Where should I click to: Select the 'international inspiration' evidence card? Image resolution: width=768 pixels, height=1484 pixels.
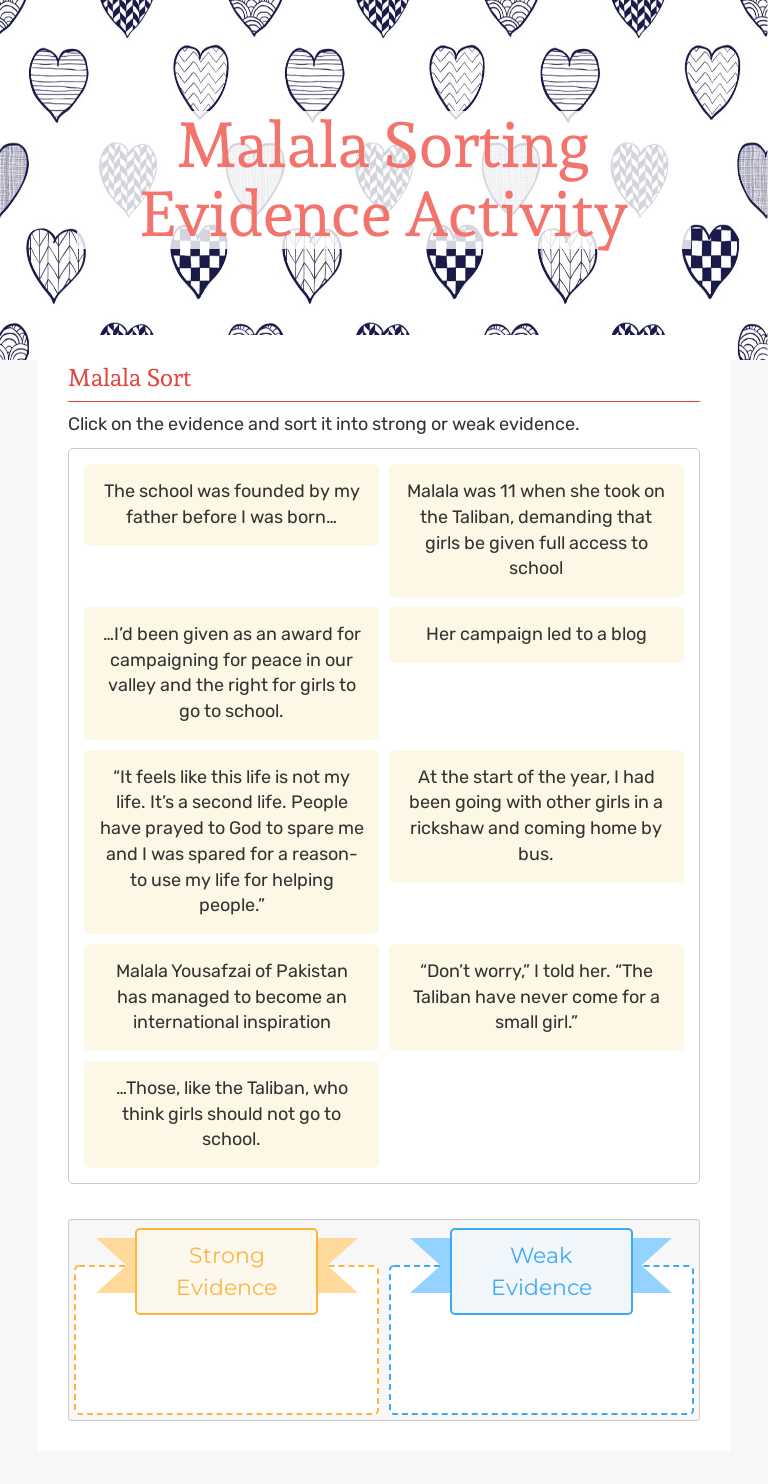(230, 997)
